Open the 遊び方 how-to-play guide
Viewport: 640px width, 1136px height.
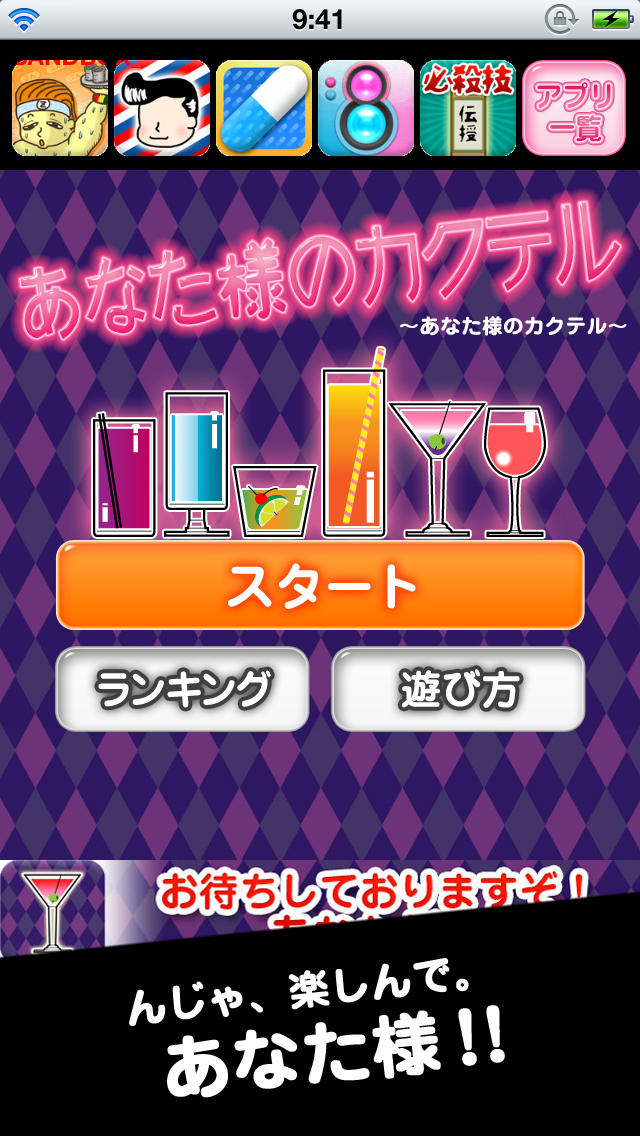click(x=458, y=689)
